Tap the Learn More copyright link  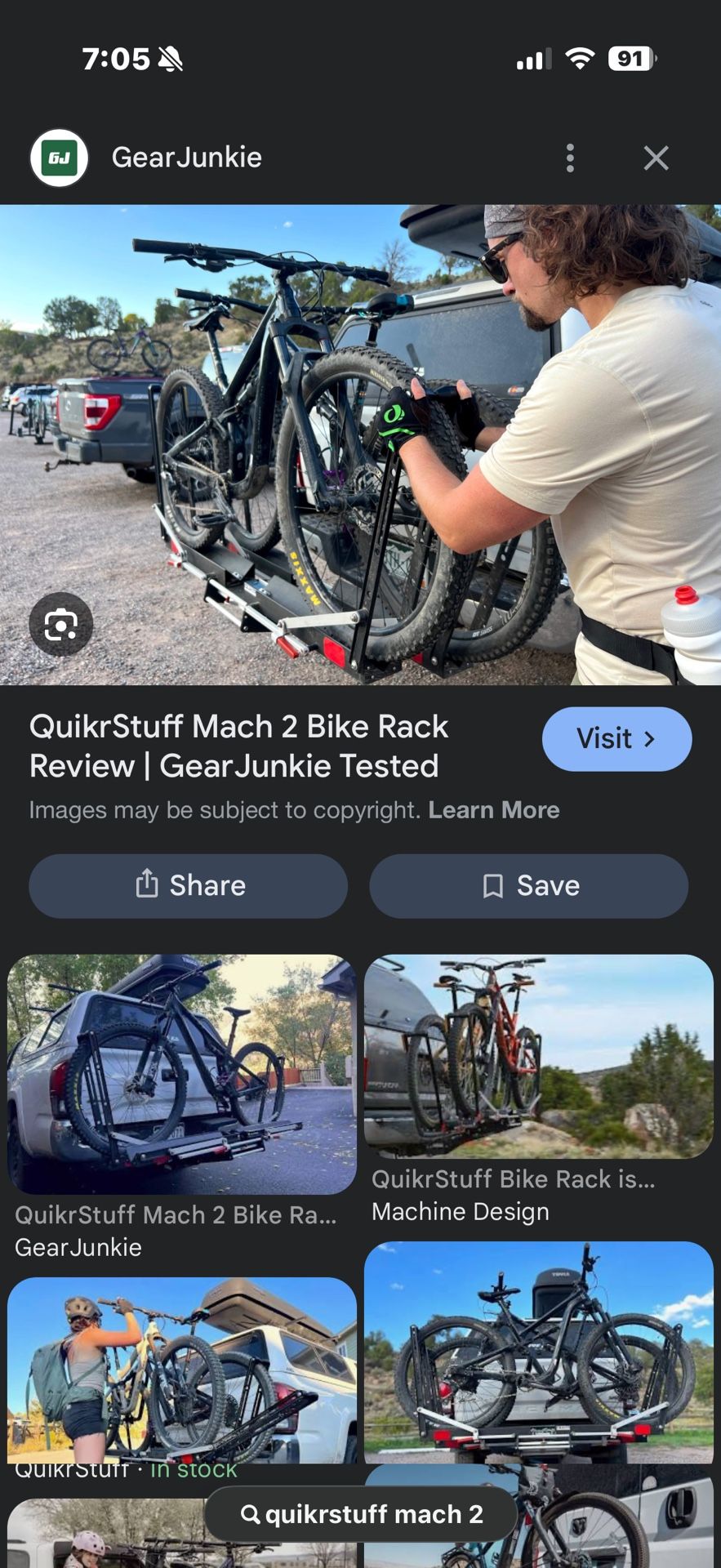[x=494, y=810]
